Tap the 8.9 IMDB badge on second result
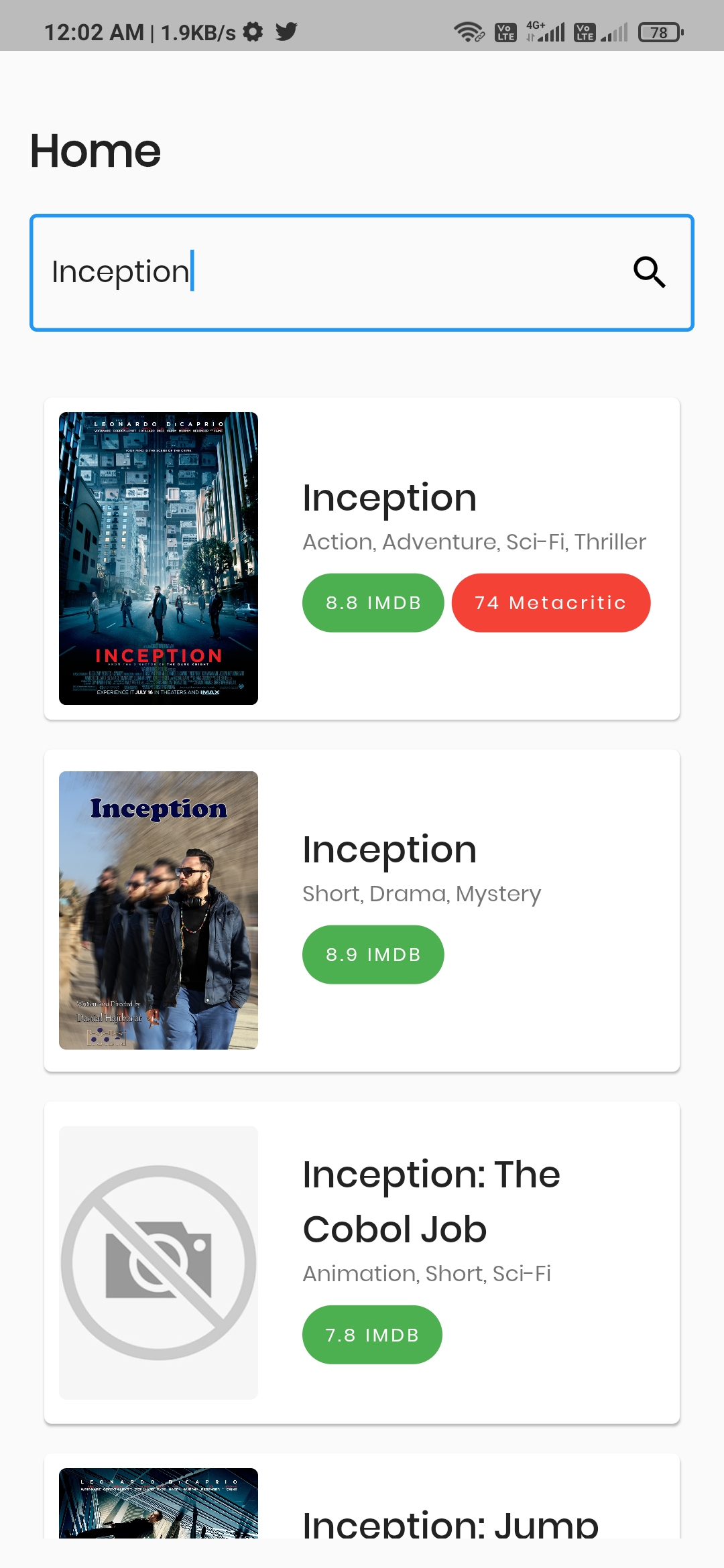The height and width of the screenshot is (1568, 724). point(373,954)
